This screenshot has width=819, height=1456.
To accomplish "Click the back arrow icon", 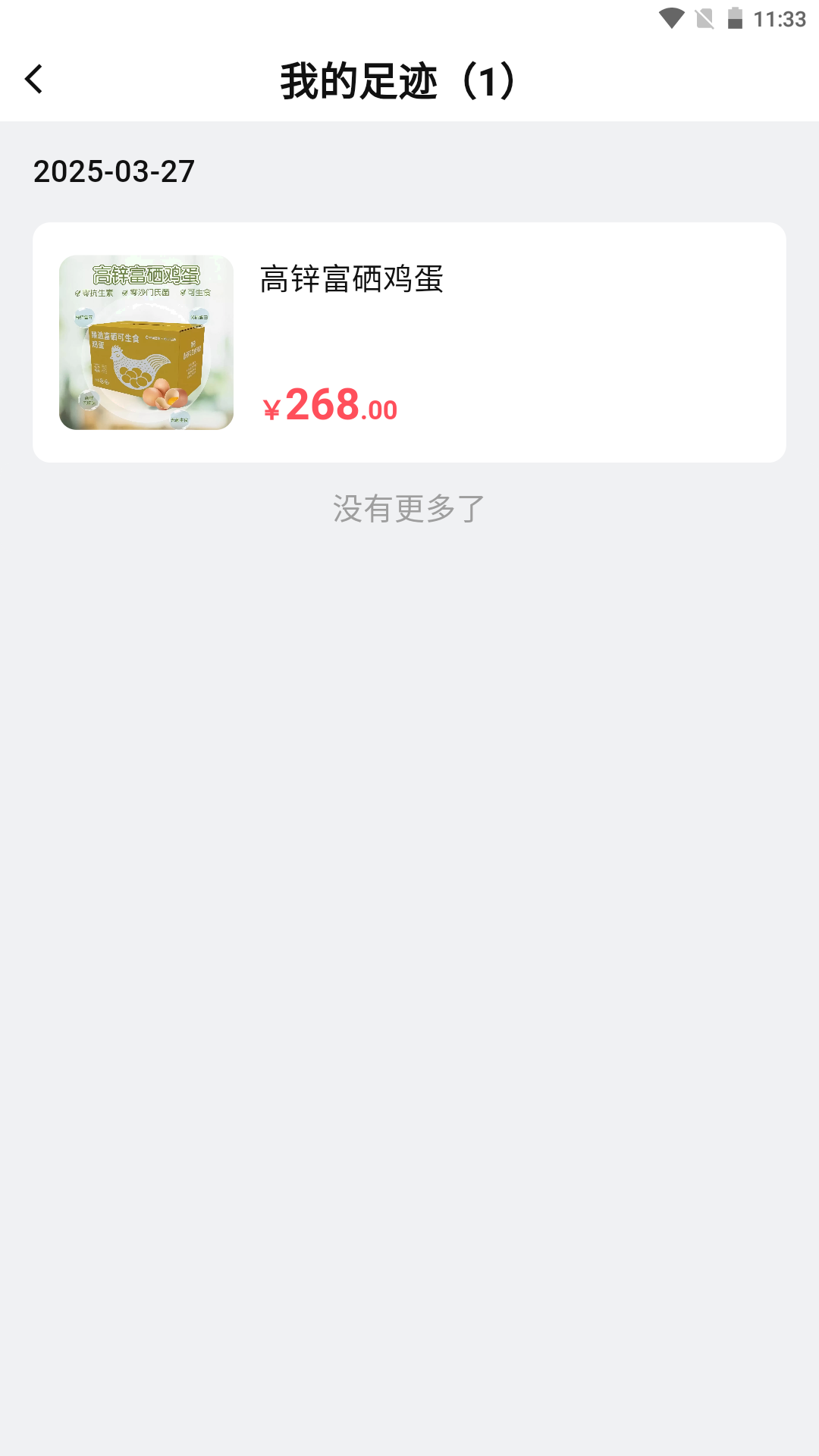I will point(34,80).
